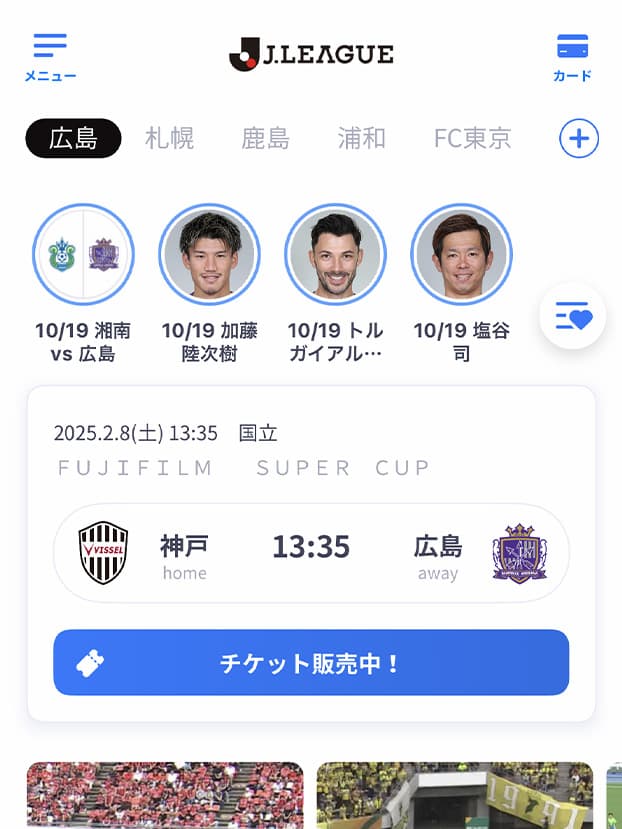The width and height of the screenshot is (622, 829).
Task: Switch to the 浦和 tab
Action: [361, 138]
